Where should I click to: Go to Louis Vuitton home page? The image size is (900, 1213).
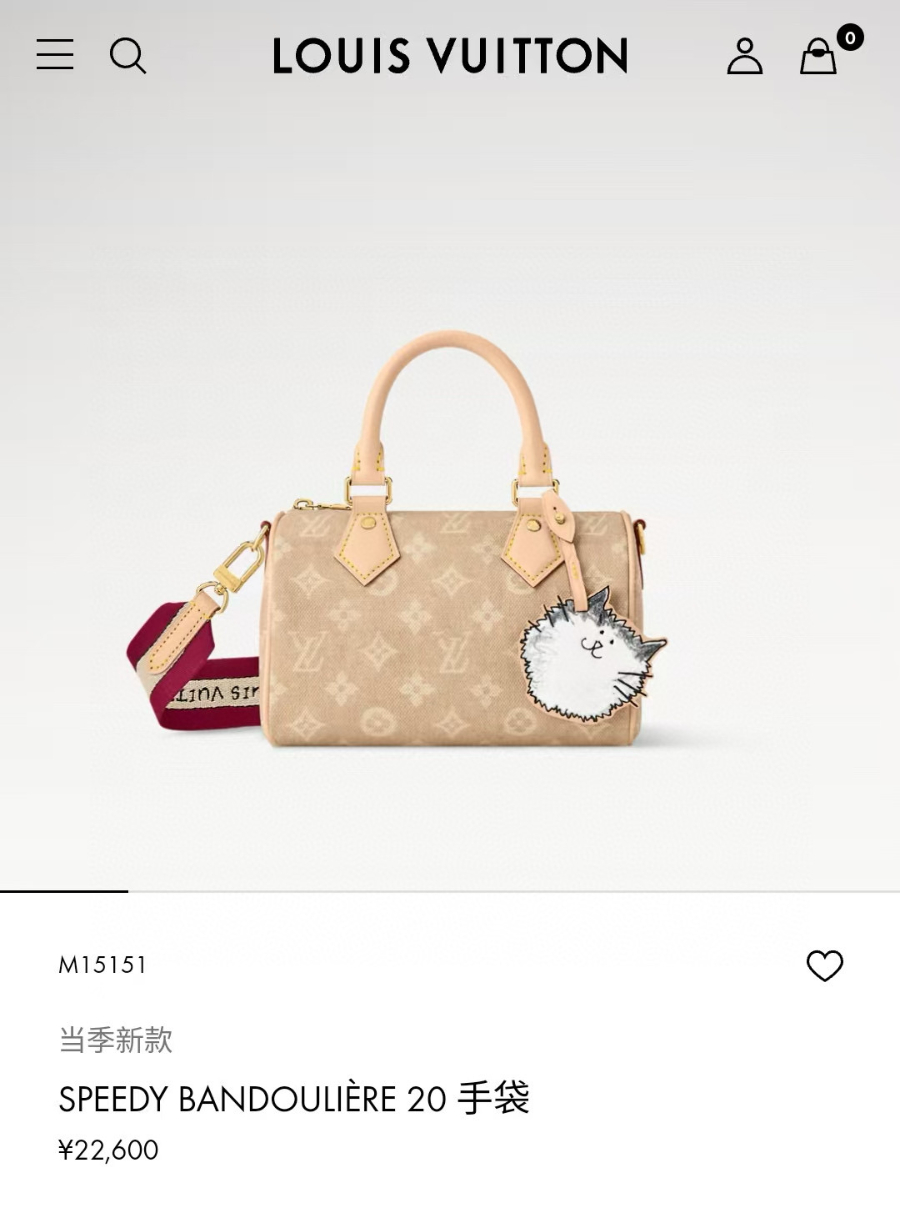[450, 56]
